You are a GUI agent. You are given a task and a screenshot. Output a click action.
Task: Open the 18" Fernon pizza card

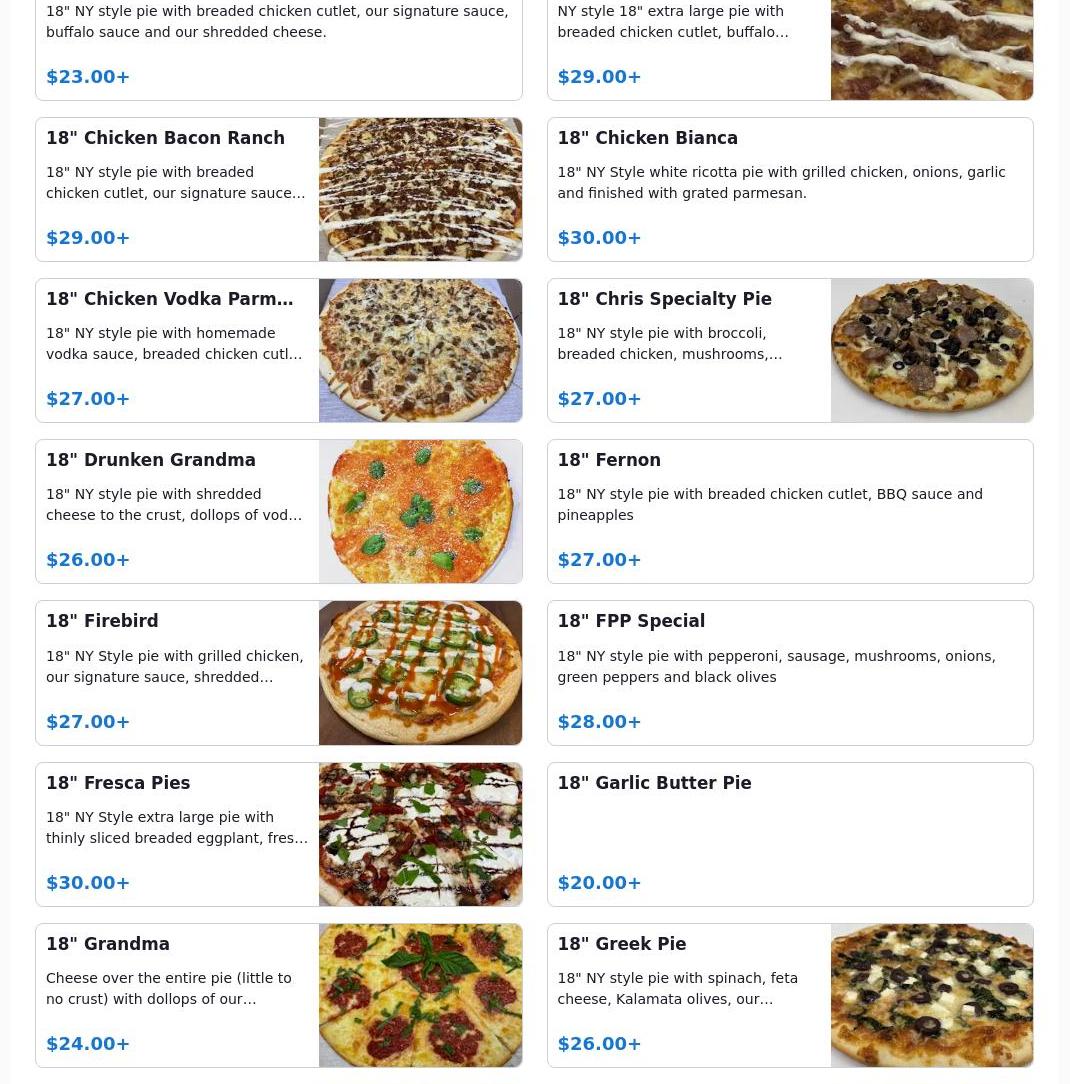coord(609,460)
